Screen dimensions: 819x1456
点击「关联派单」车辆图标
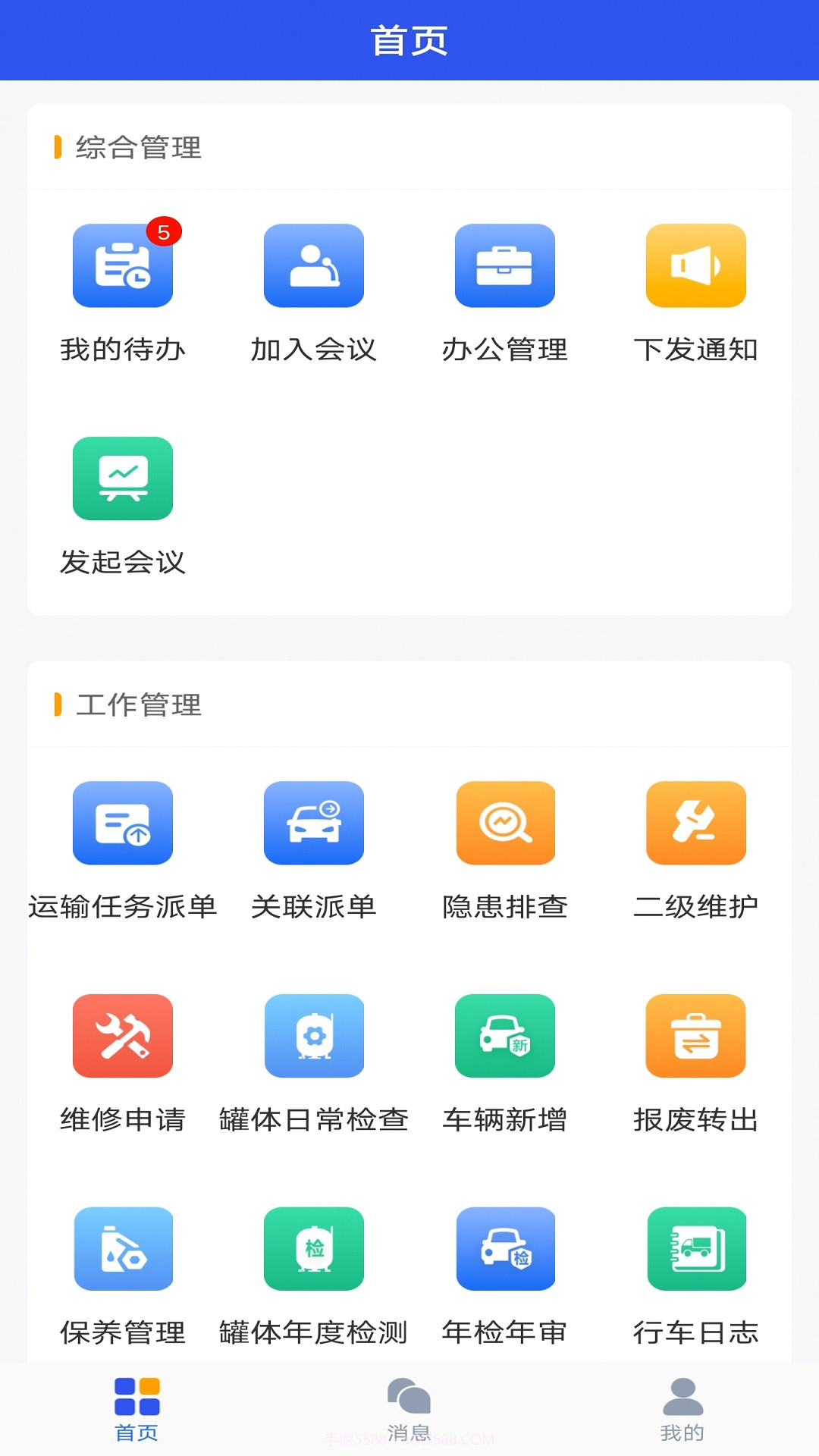tap(314, 824)
